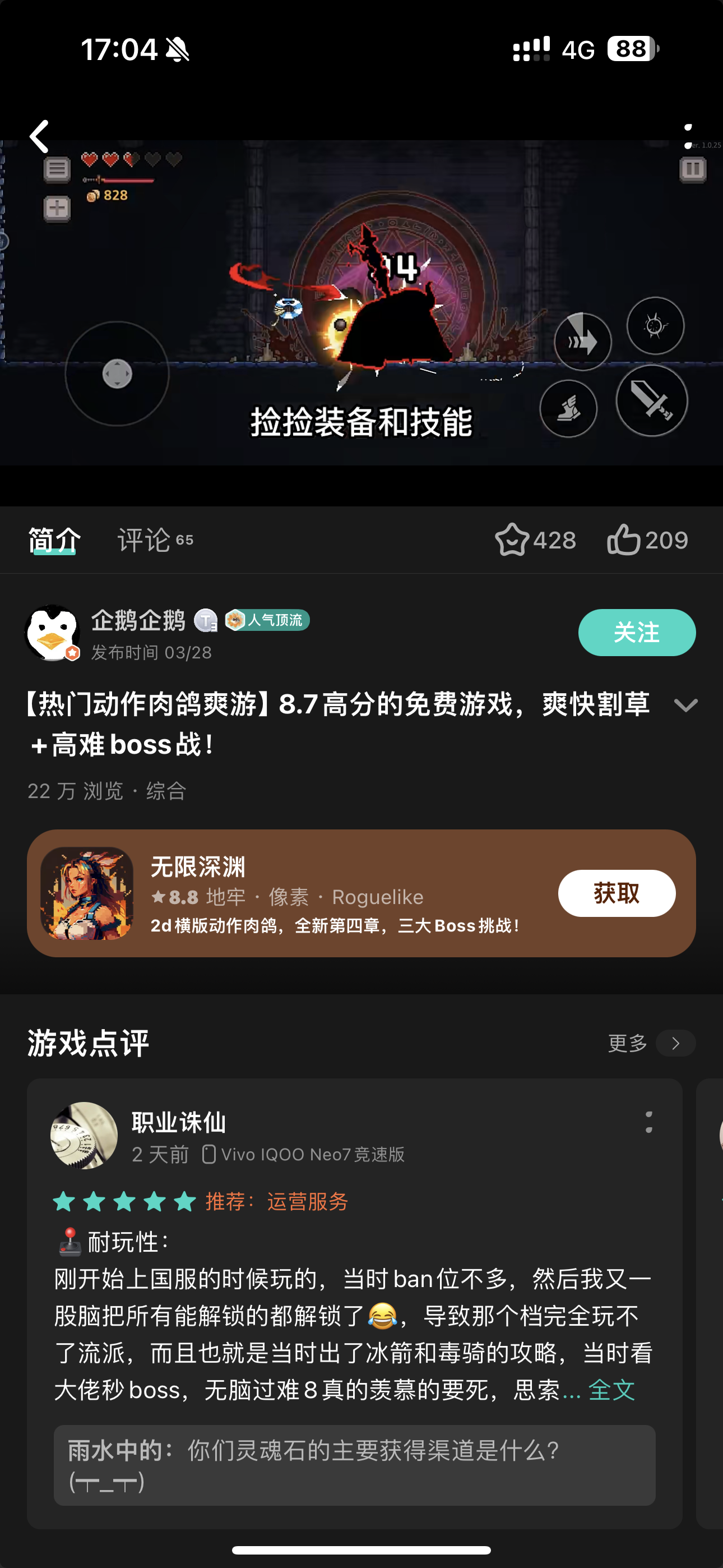Pause the gameplay video via pause icon
The width and height of the screenshot is (723, 1568).
pos(693,169)
